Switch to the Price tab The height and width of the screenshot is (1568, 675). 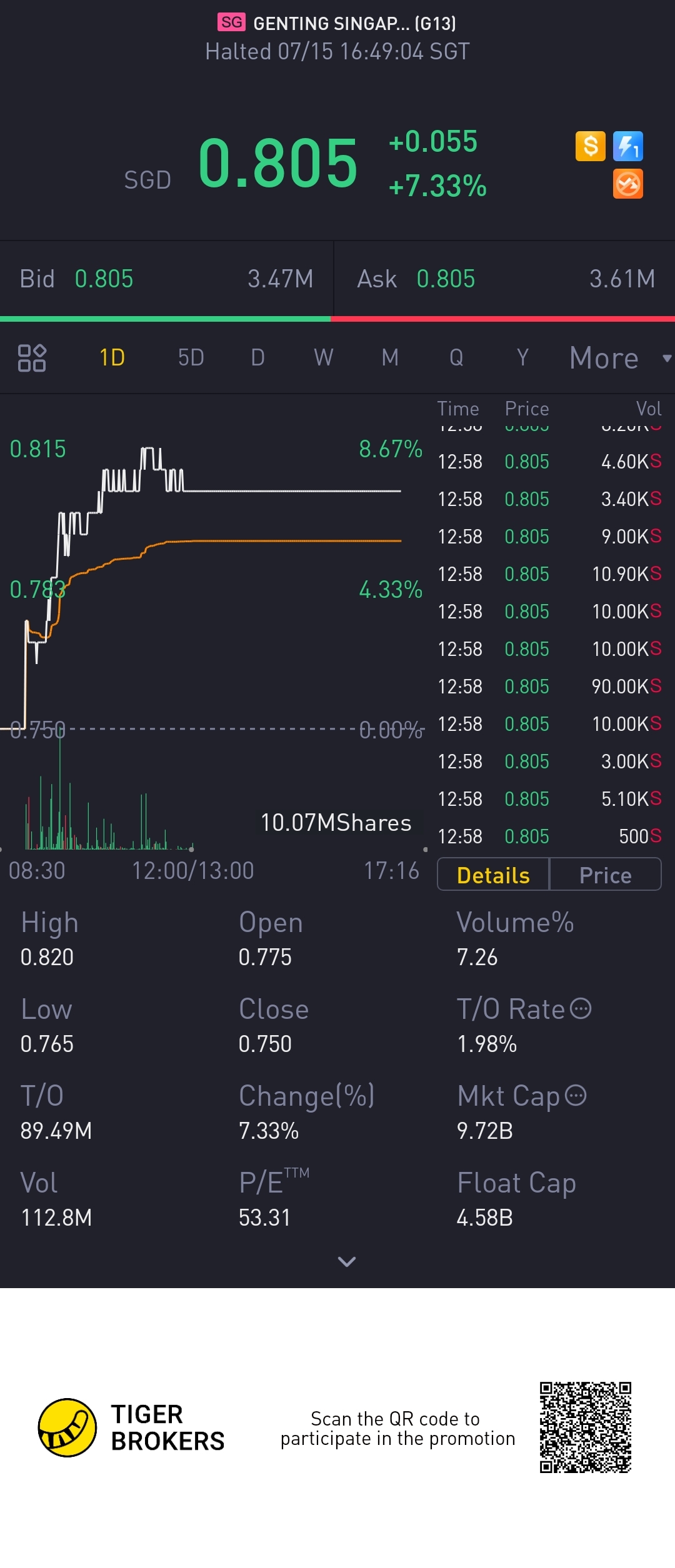point(605,875)
